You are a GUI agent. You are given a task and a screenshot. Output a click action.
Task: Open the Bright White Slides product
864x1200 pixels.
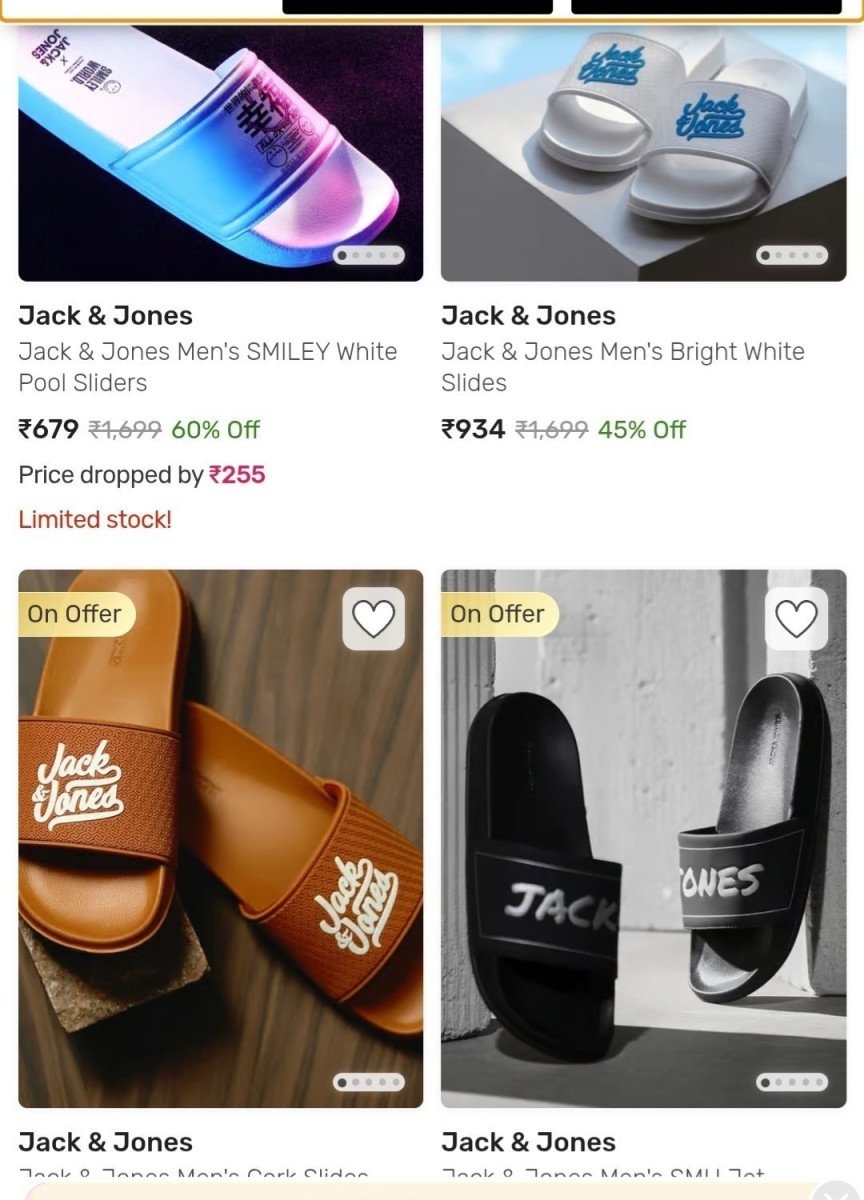point(622,366)
